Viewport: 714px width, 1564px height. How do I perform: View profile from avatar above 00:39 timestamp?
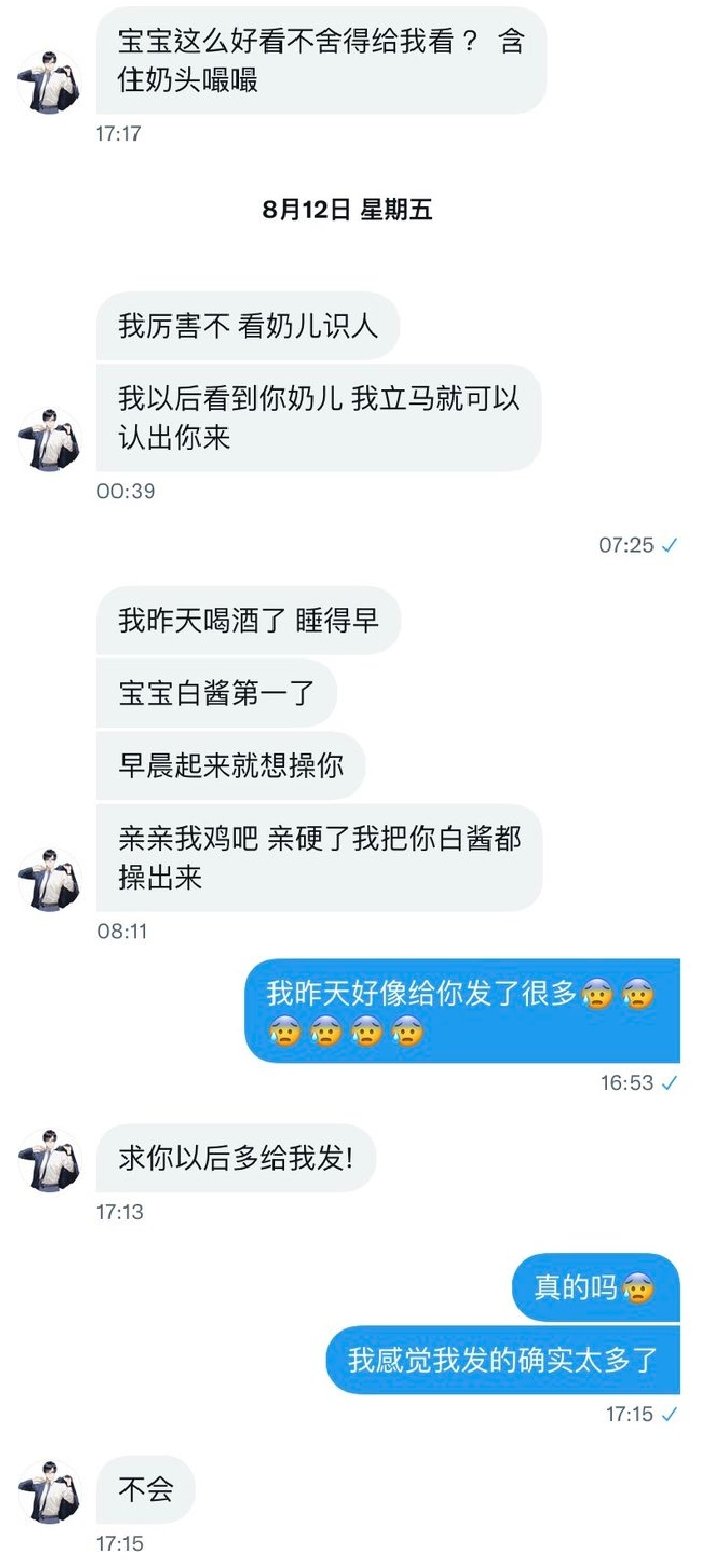50,439
